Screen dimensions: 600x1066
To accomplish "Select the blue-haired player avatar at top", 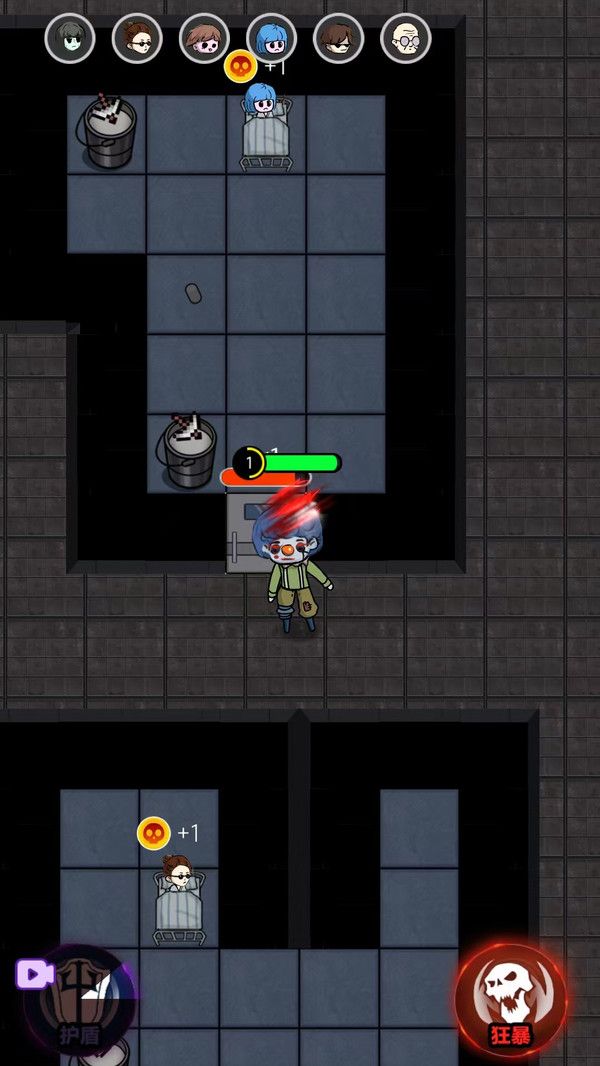I will (x=271, y=39).
